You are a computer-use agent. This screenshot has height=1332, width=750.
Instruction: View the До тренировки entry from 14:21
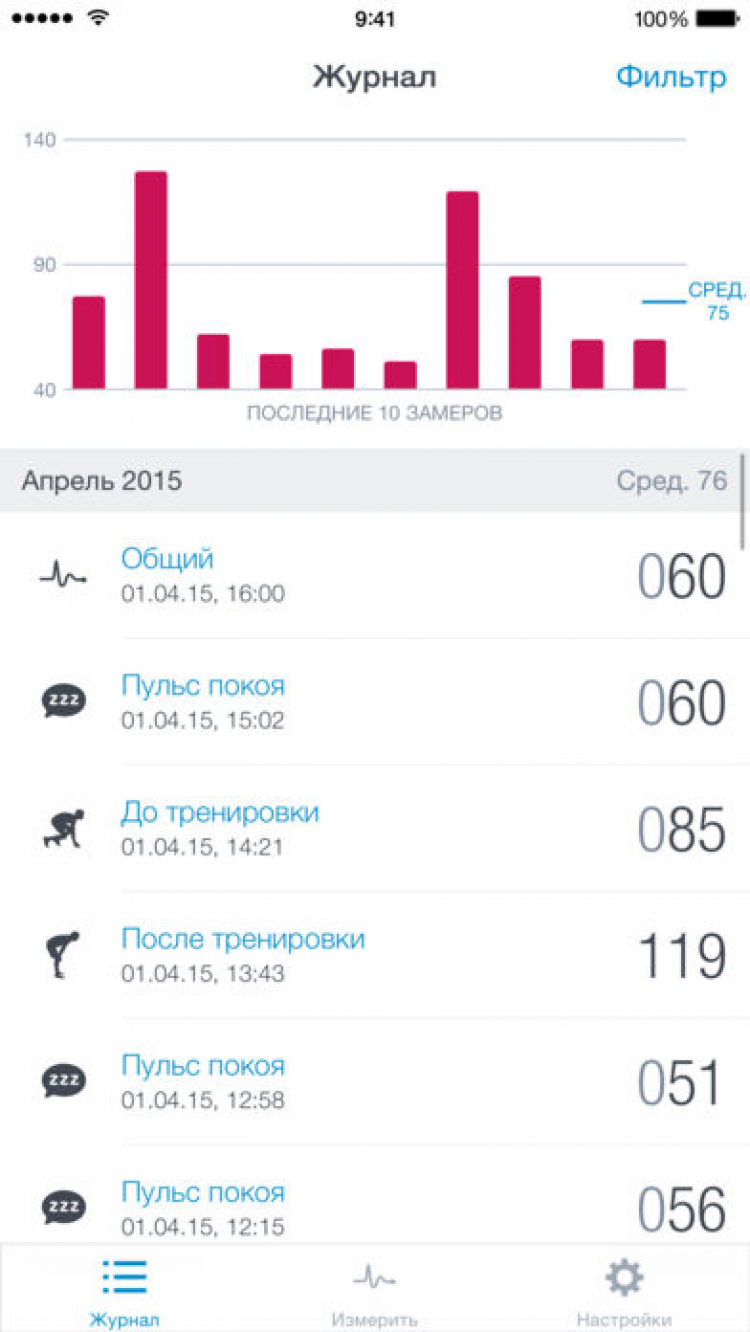(375, 829)
